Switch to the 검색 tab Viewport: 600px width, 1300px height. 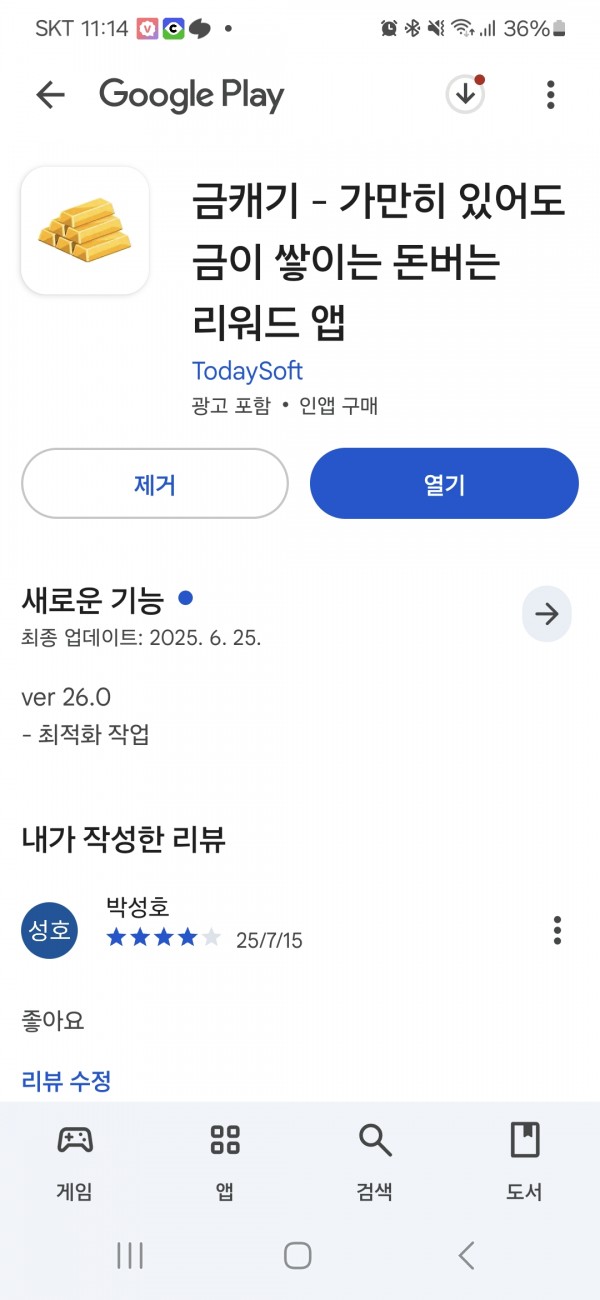click(x=374, y=1162)
